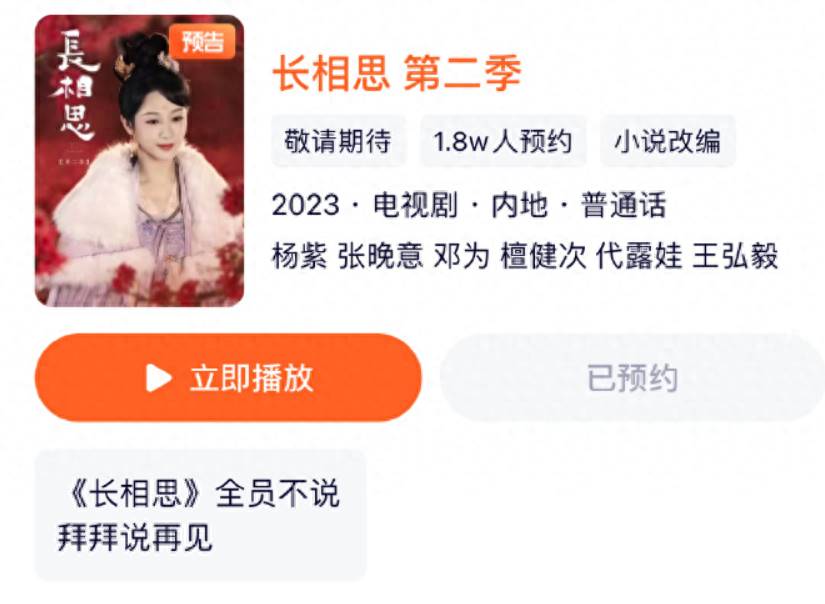Viewport: 825px width, 604px height.
Task: Tap the 已预约 reservation button
Action: tap(632, 378)
